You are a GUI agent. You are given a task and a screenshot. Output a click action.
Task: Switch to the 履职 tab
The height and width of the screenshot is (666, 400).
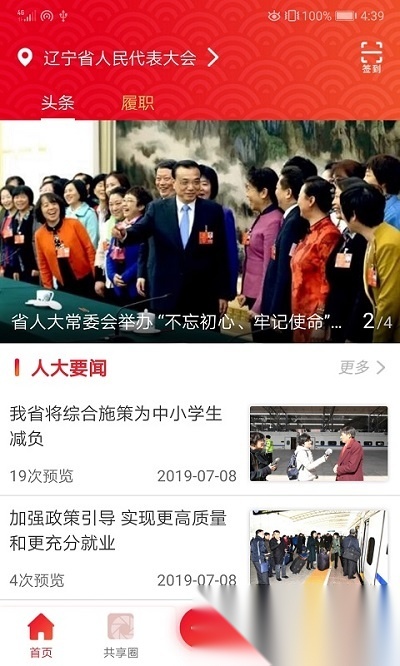[137, 103]
